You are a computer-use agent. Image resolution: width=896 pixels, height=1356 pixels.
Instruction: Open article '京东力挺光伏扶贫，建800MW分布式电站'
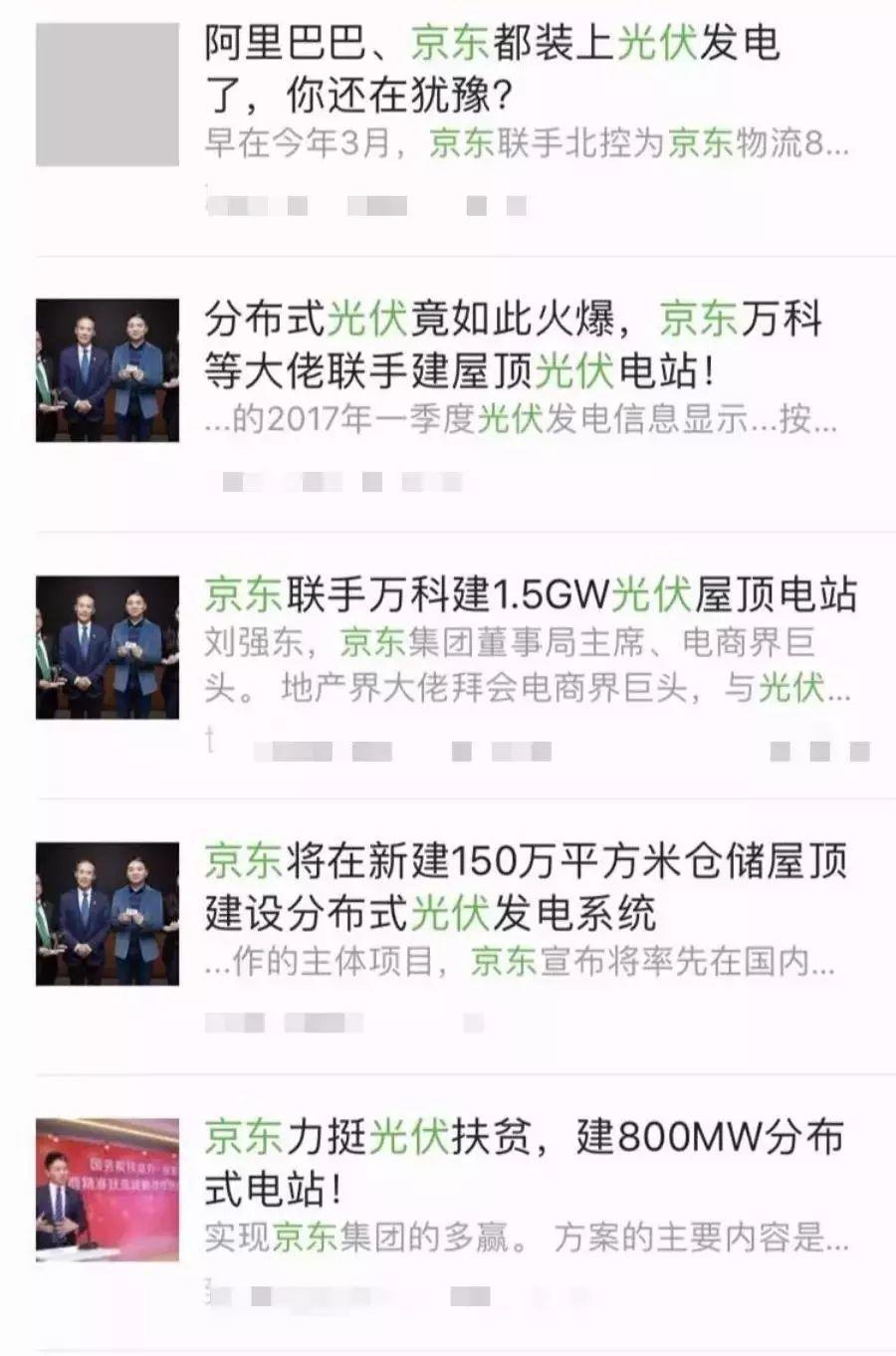pos(525,1162)
